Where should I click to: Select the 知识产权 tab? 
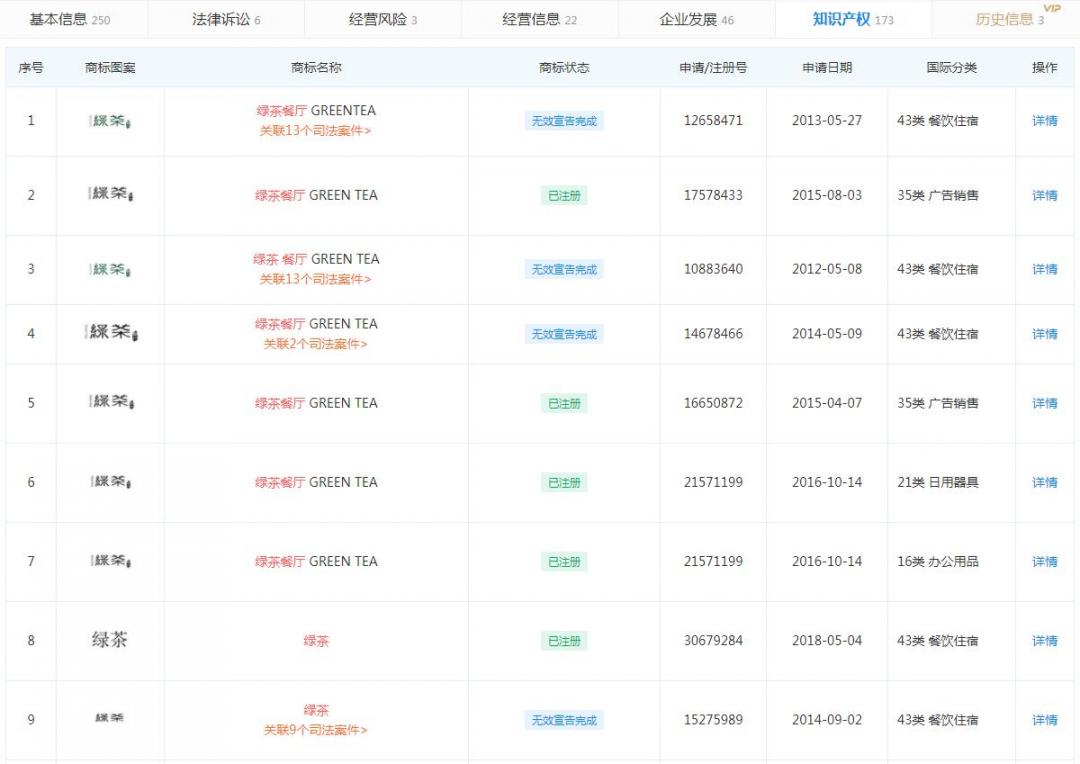pyautogui.click(x=853, y=19)
